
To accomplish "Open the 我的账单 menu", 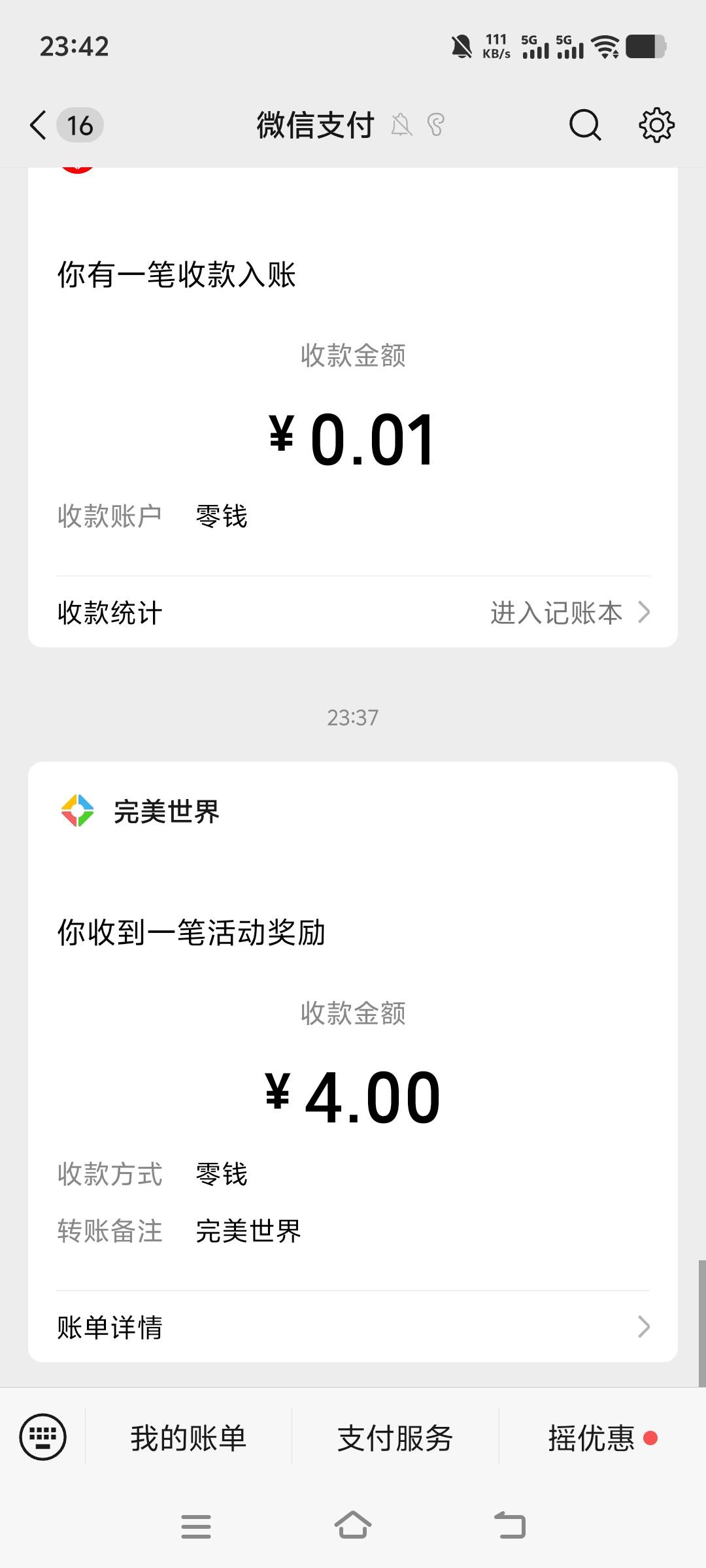I will [188, 1438].
